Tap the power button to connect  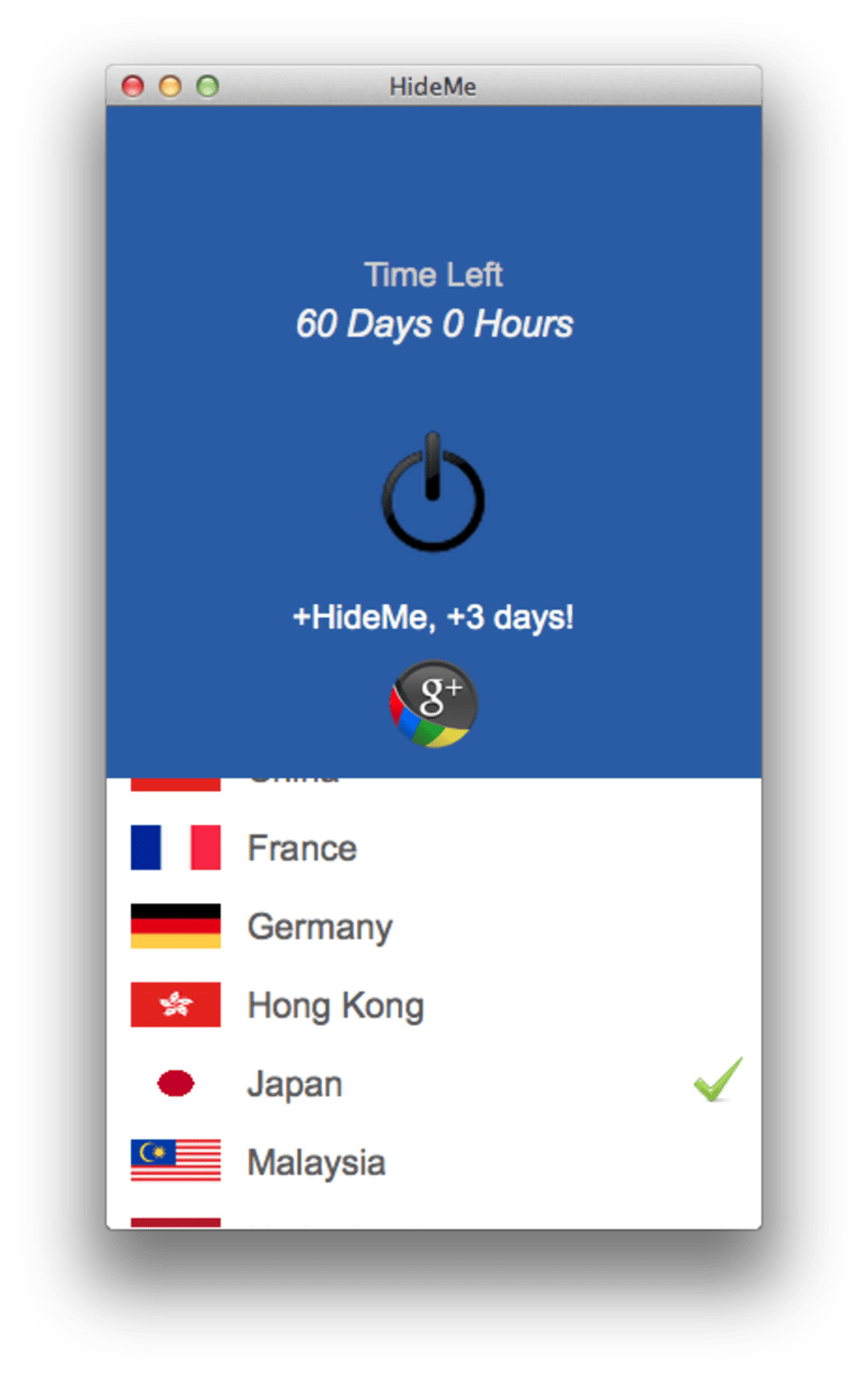(433, 494)
